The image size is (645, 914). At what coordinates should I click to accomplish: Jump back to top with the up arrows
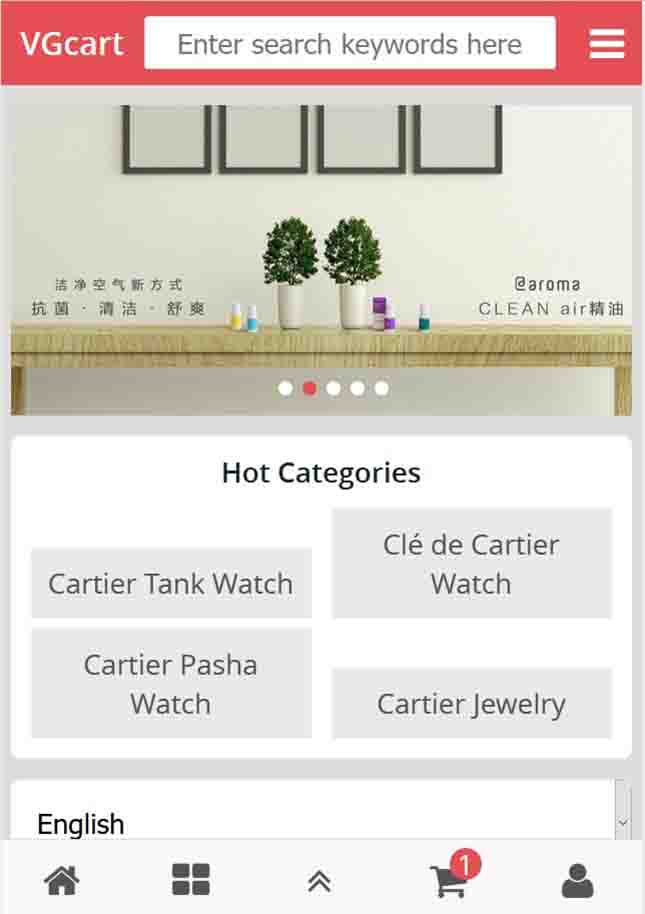click(319, 881)
